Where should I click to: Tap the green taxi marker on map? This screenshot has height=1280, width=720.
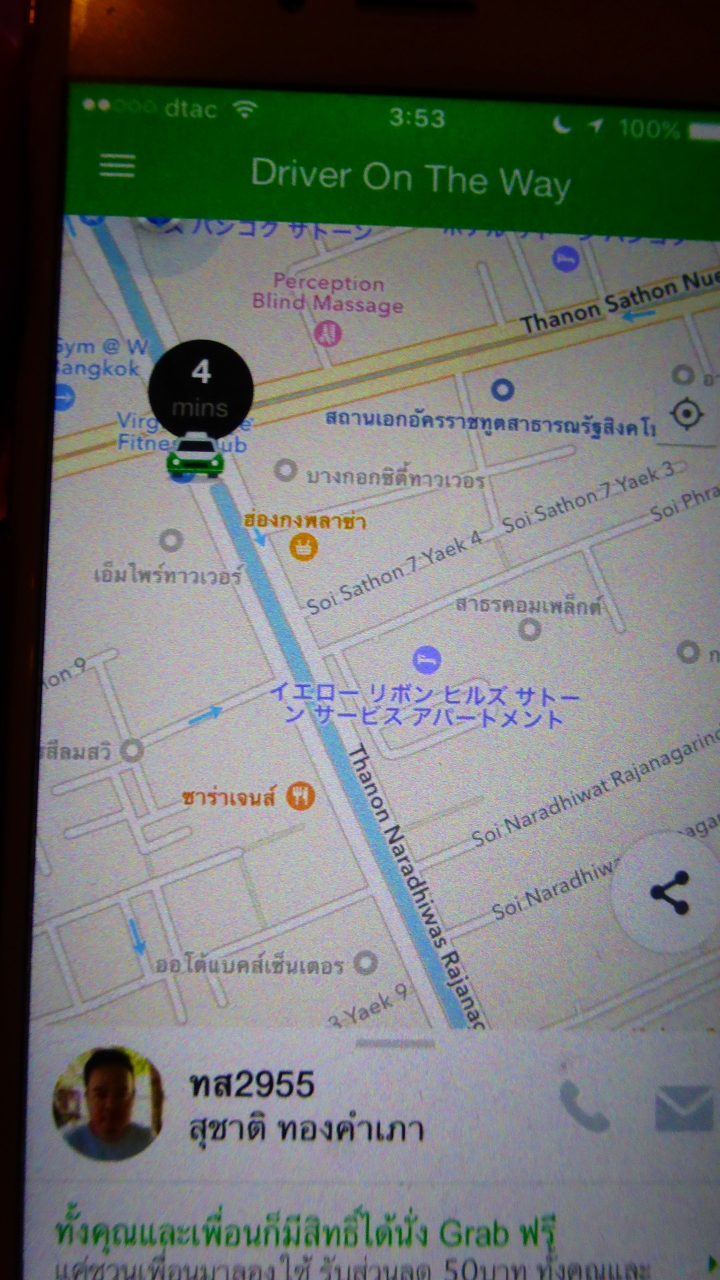point(195,458)
